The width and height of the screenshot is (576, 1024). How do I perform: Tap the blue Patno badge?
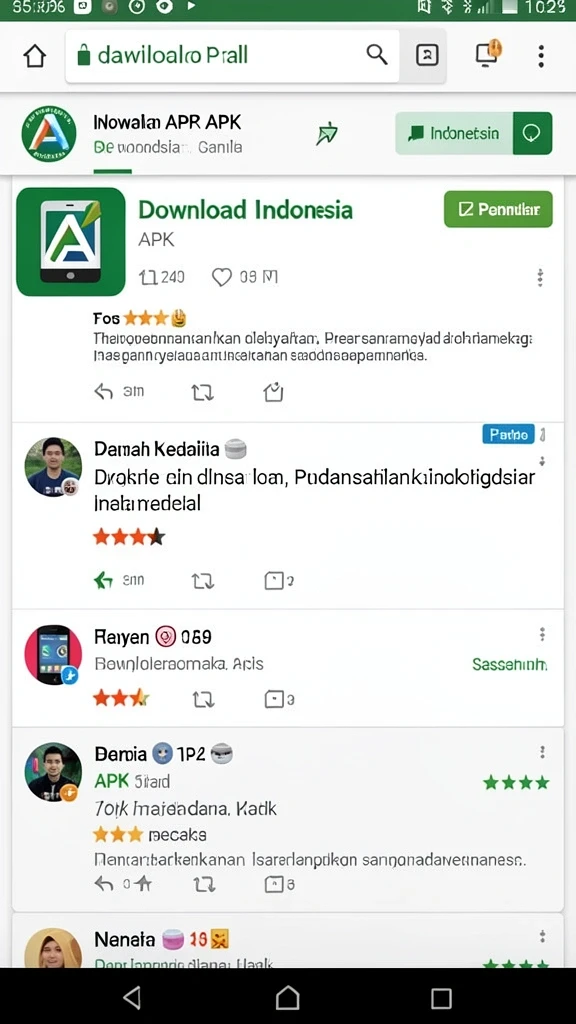click(x=508, y=434)
